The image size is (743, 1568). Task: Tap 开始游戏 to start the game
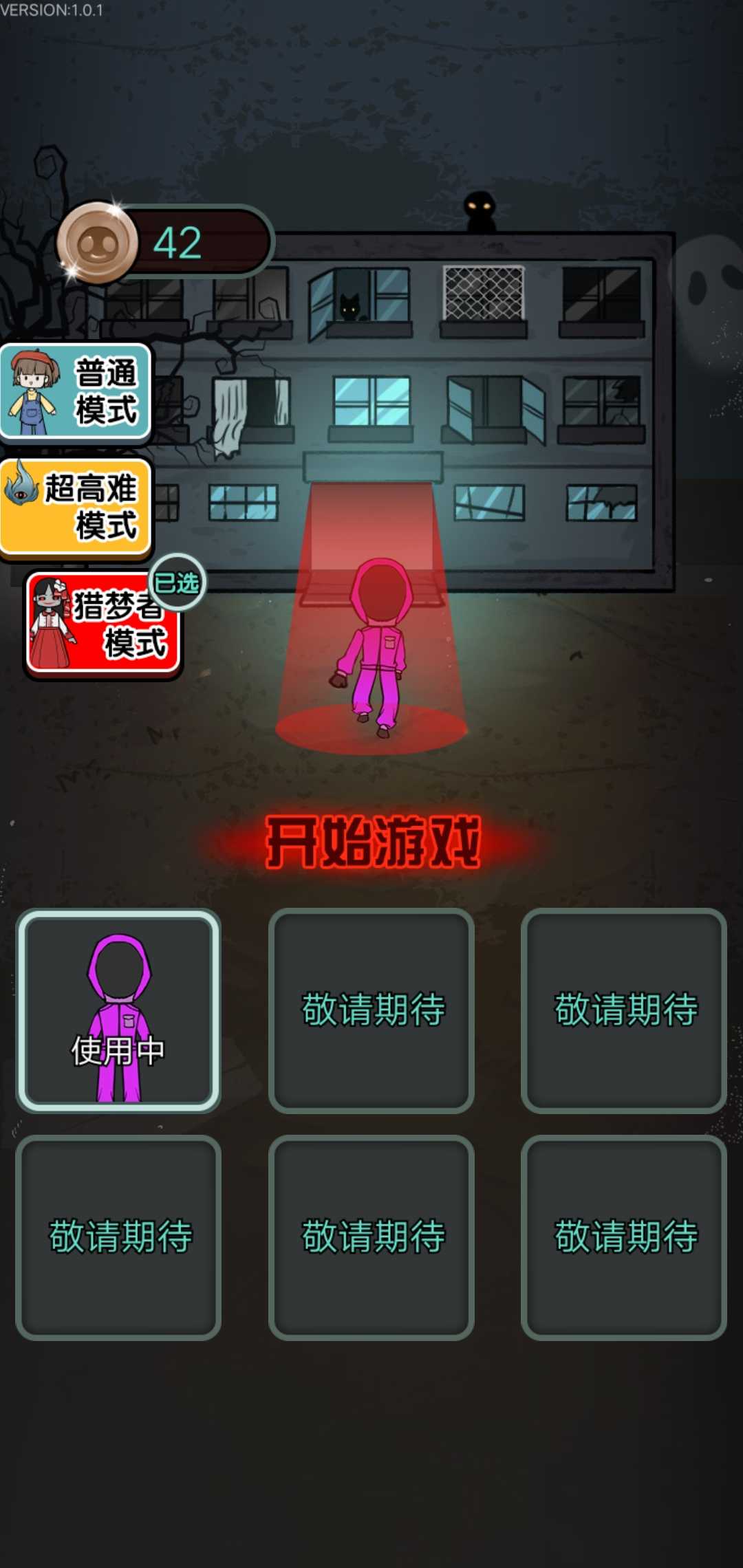[373, 842]
